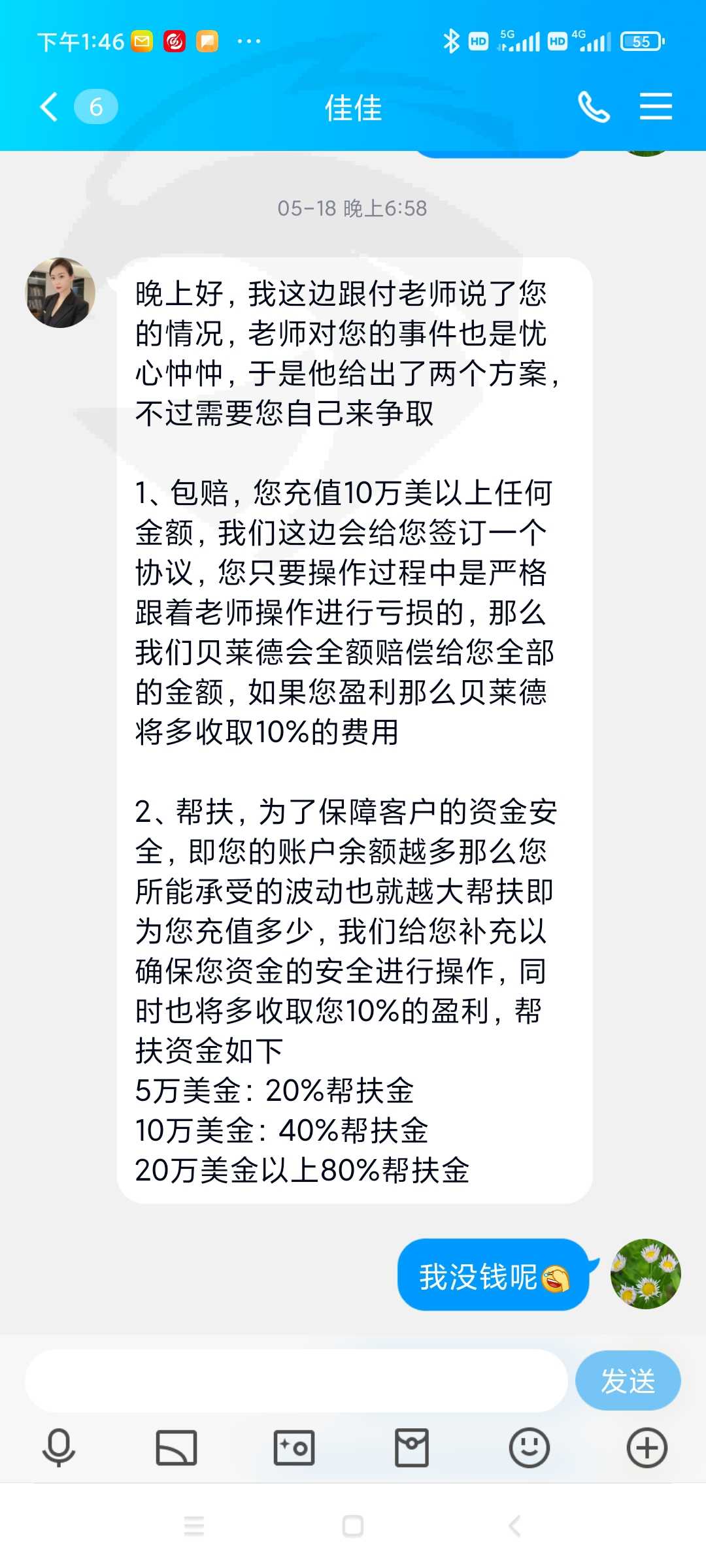Open more attachment options plus icon
Screen dimensions: 706x1568
click(647, 1448)
